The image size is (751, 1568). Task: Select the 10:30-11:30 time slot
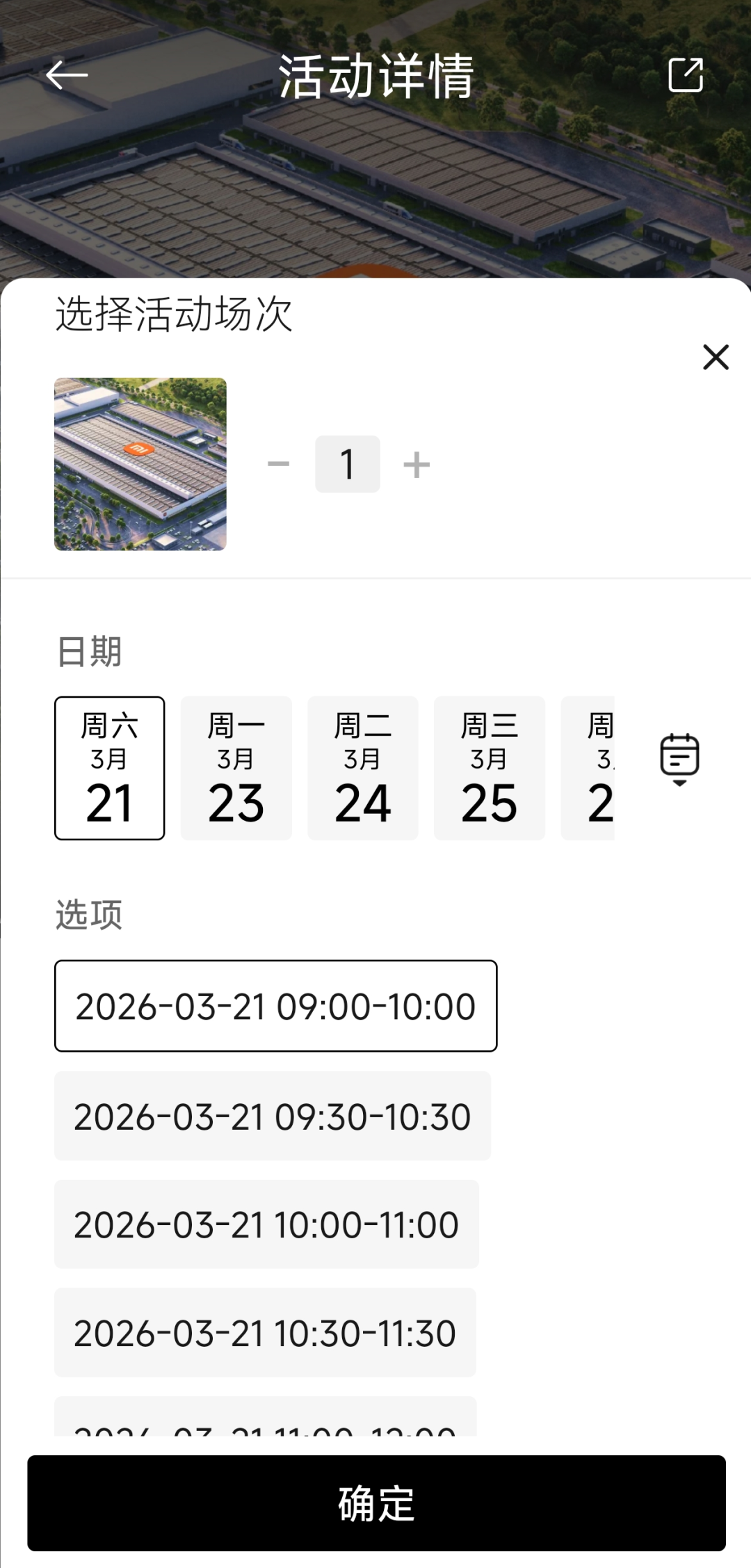[x=265, y=1333]
